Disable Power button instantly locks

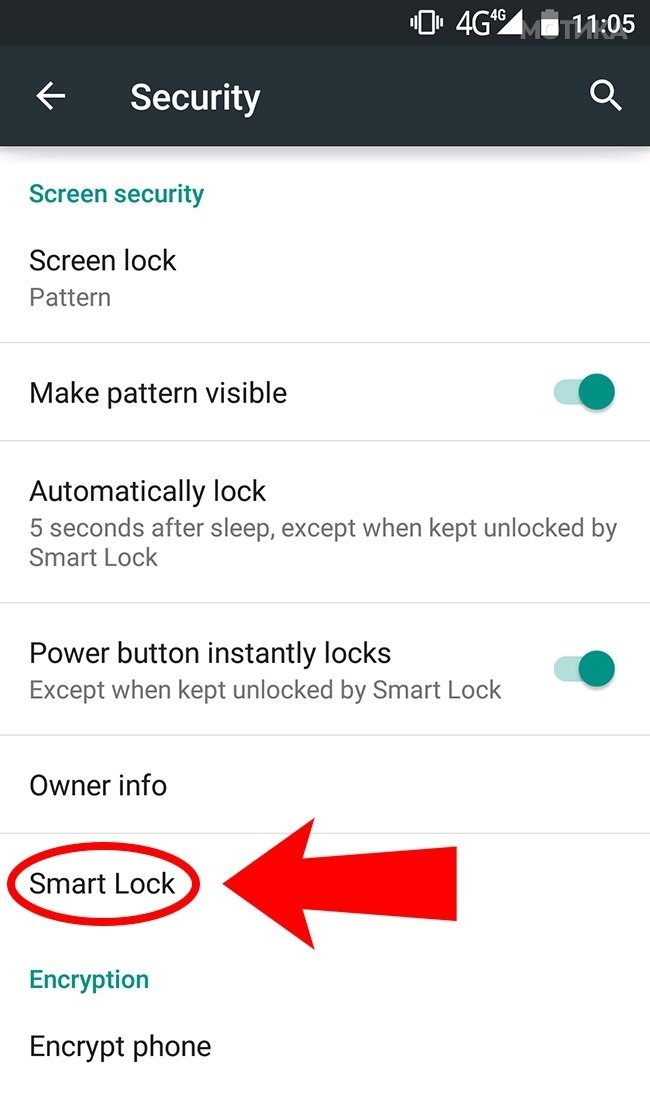coord(584,669)
